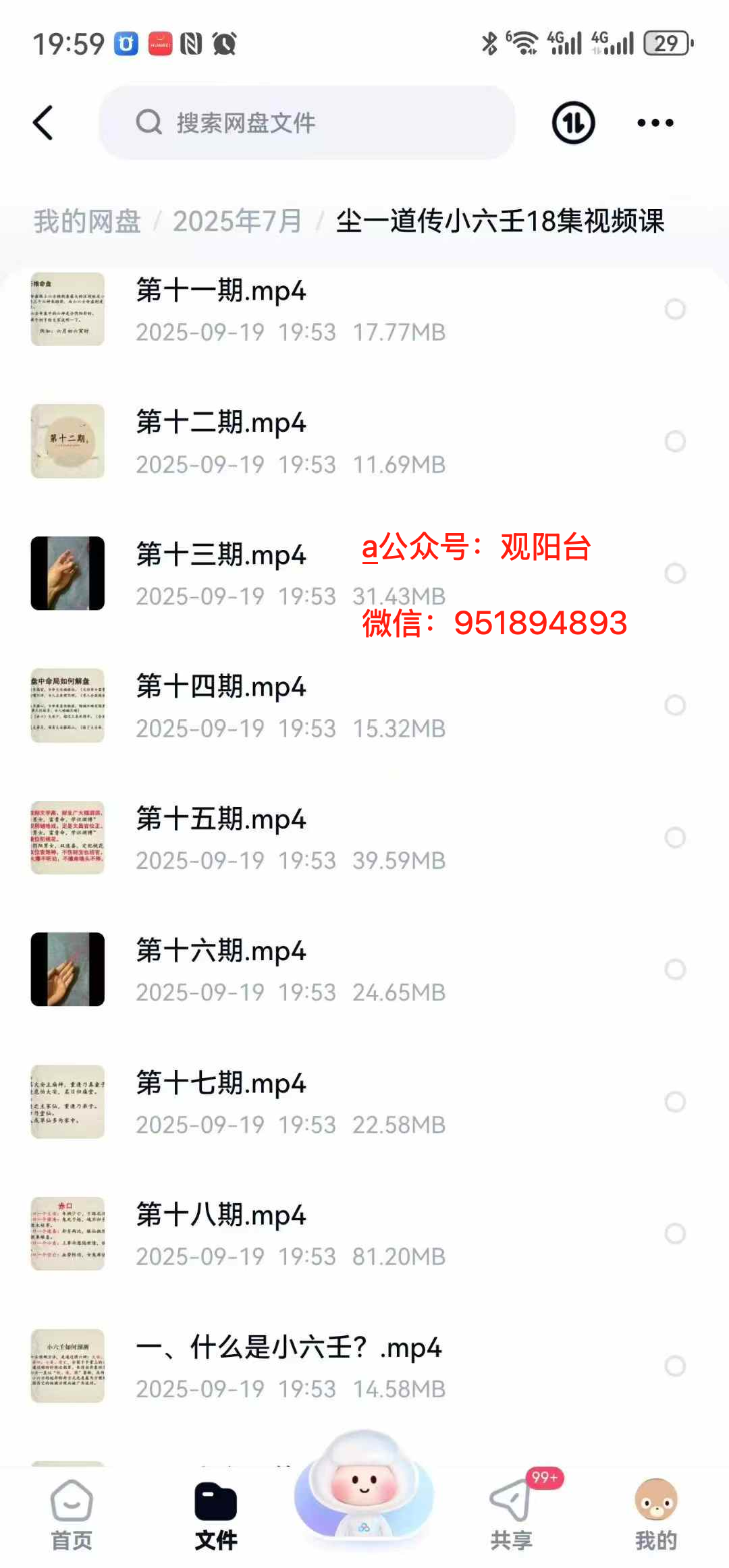729x1568 pixels.
Task: Open the transfer list icon
Action: (573, 123)
